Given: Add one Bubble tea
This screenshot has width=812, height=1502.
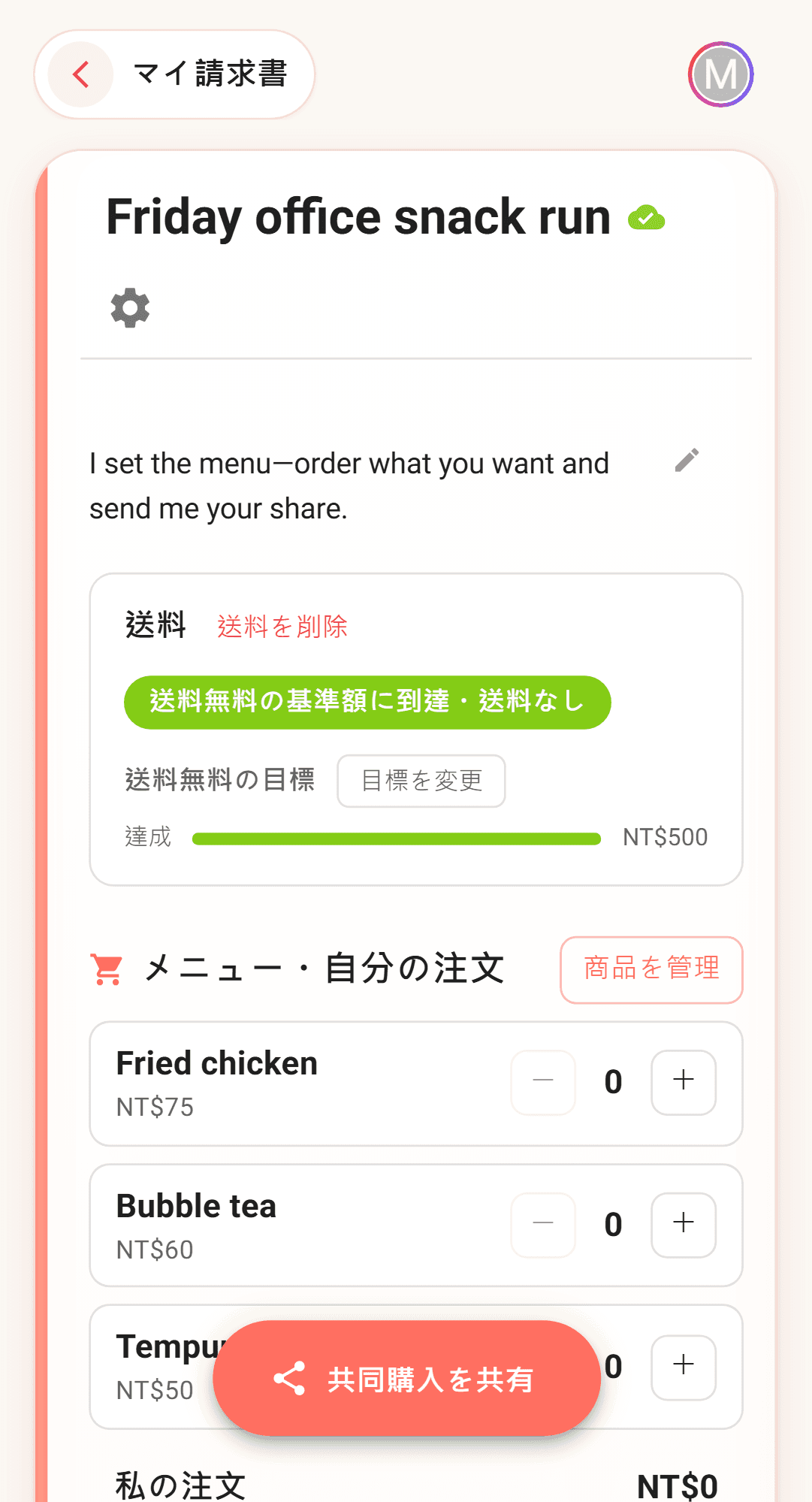Looking at the screenshot, I should click(x=684, y=1225).
